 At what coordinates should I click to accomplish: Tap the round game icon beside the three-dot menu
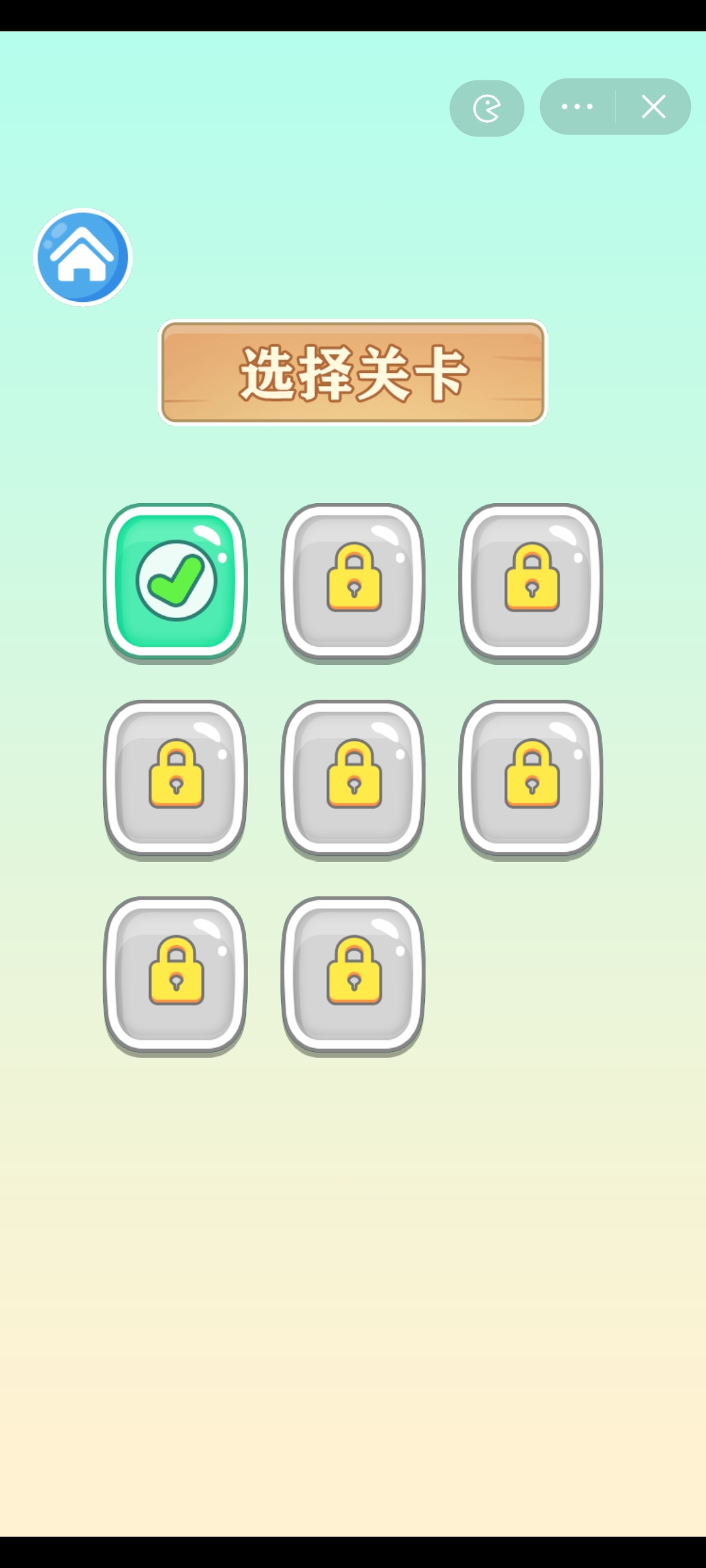(x=487, y=108)
